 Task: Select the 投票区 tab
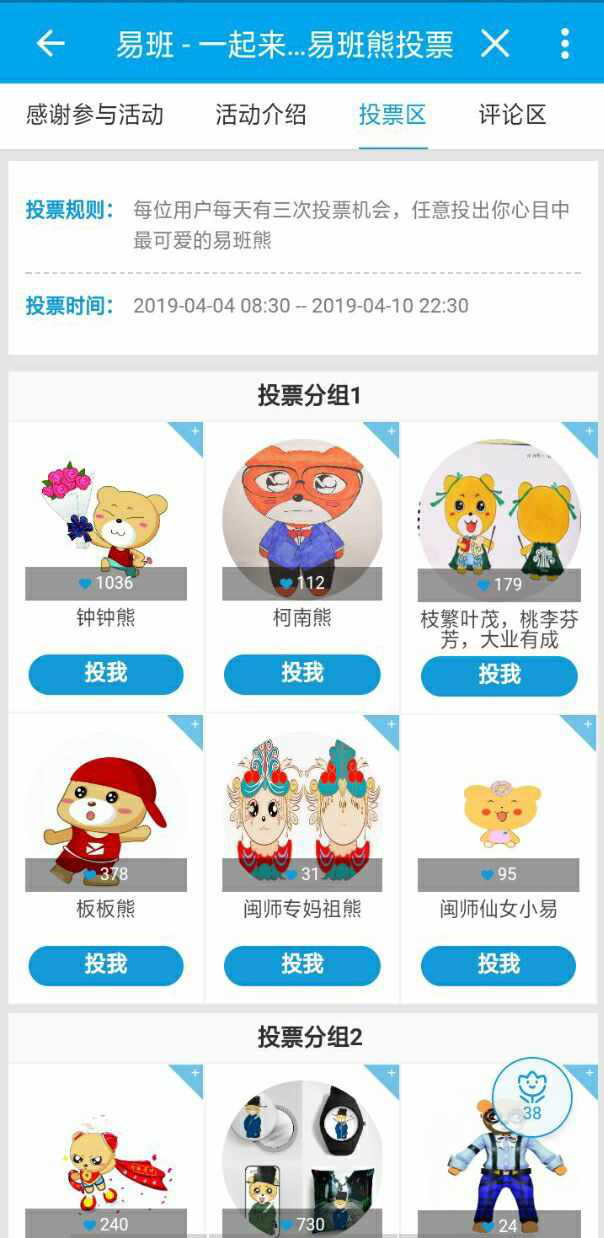click(x=393, y=114)
